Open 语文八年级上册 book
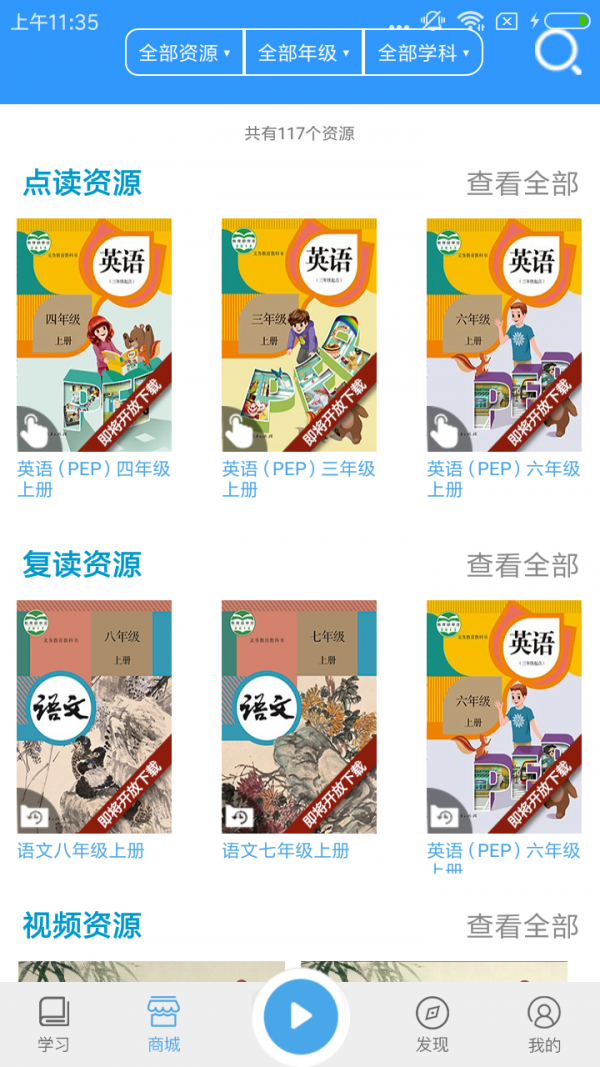Viewport: 600px width, 1067px height. [x=94, y=717]
